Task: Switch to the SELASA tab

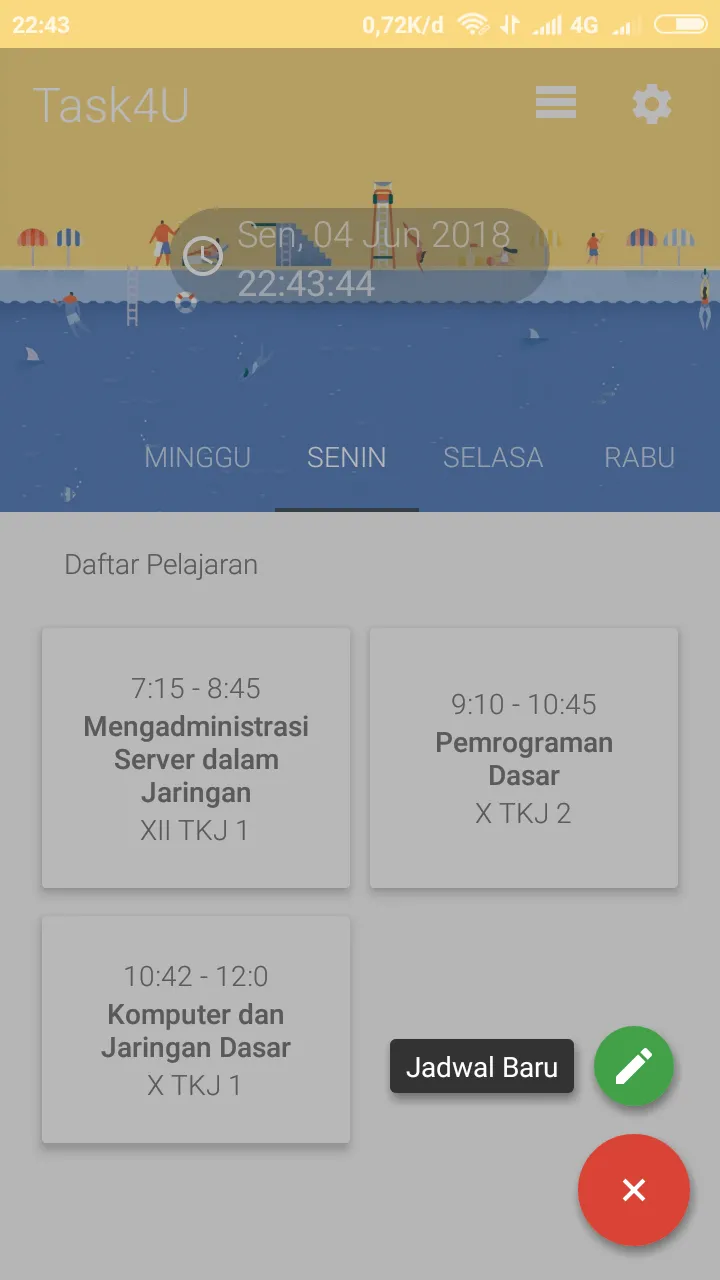Action: click(493, 458)
